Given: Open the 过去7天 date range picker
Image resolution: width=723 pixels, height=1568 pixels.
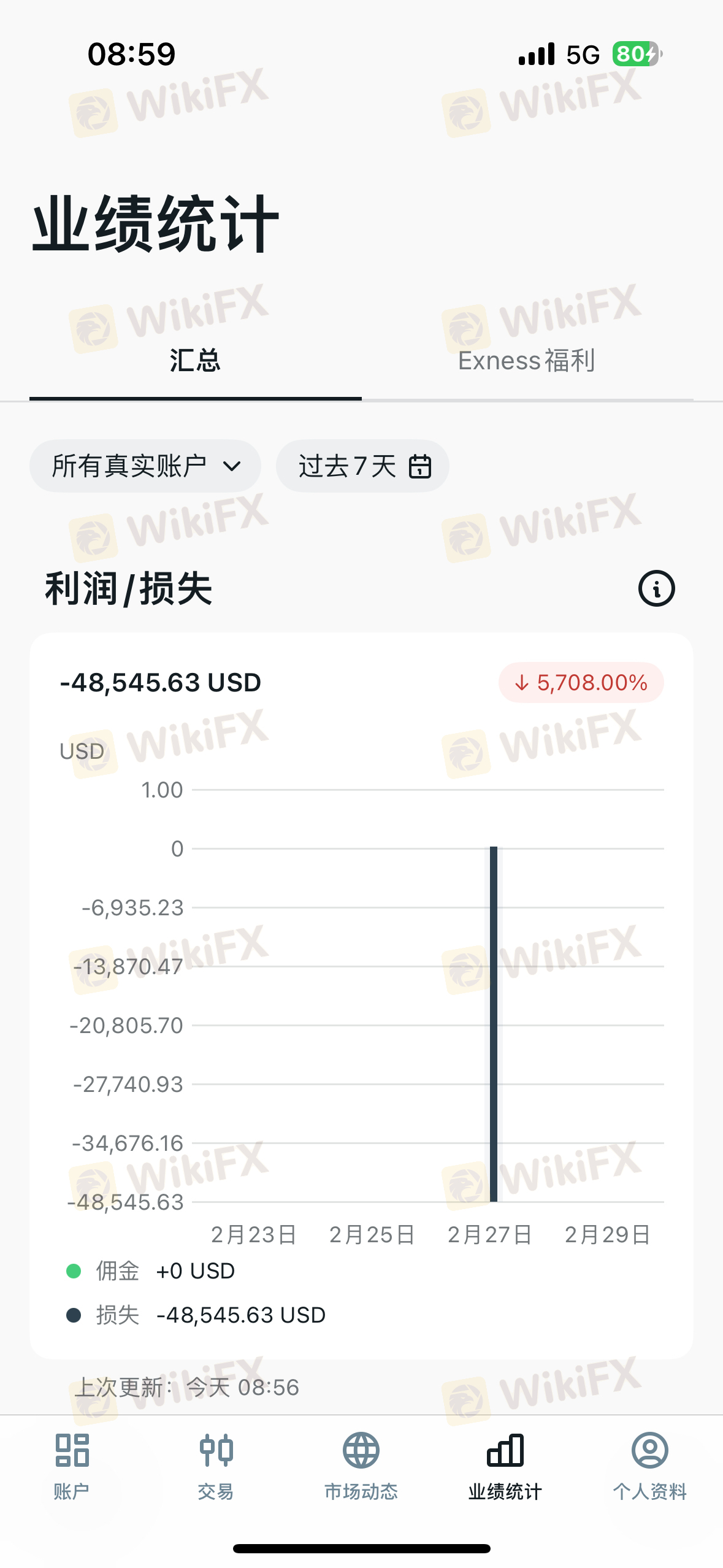Looking at the screenshot, I should click(x=362, y=466).
